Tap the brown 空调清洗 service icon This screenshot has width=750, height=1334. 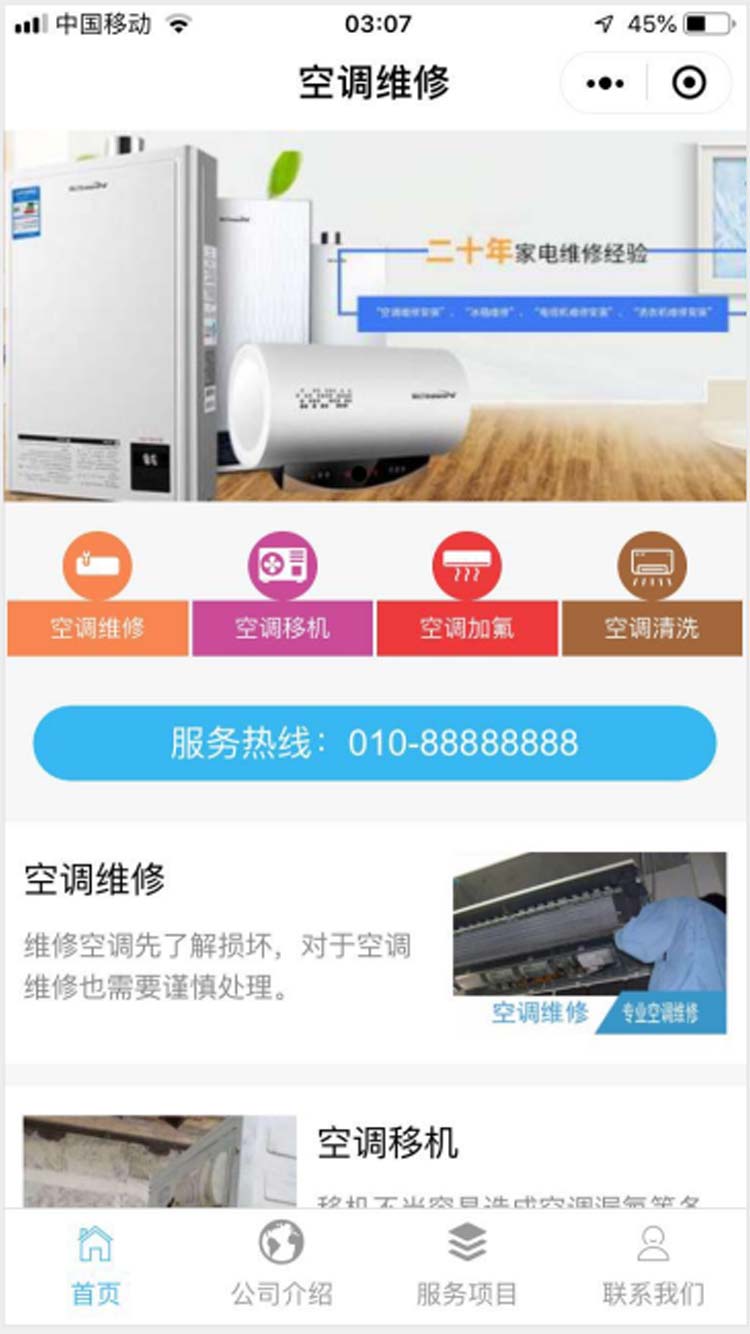point(653,566)
